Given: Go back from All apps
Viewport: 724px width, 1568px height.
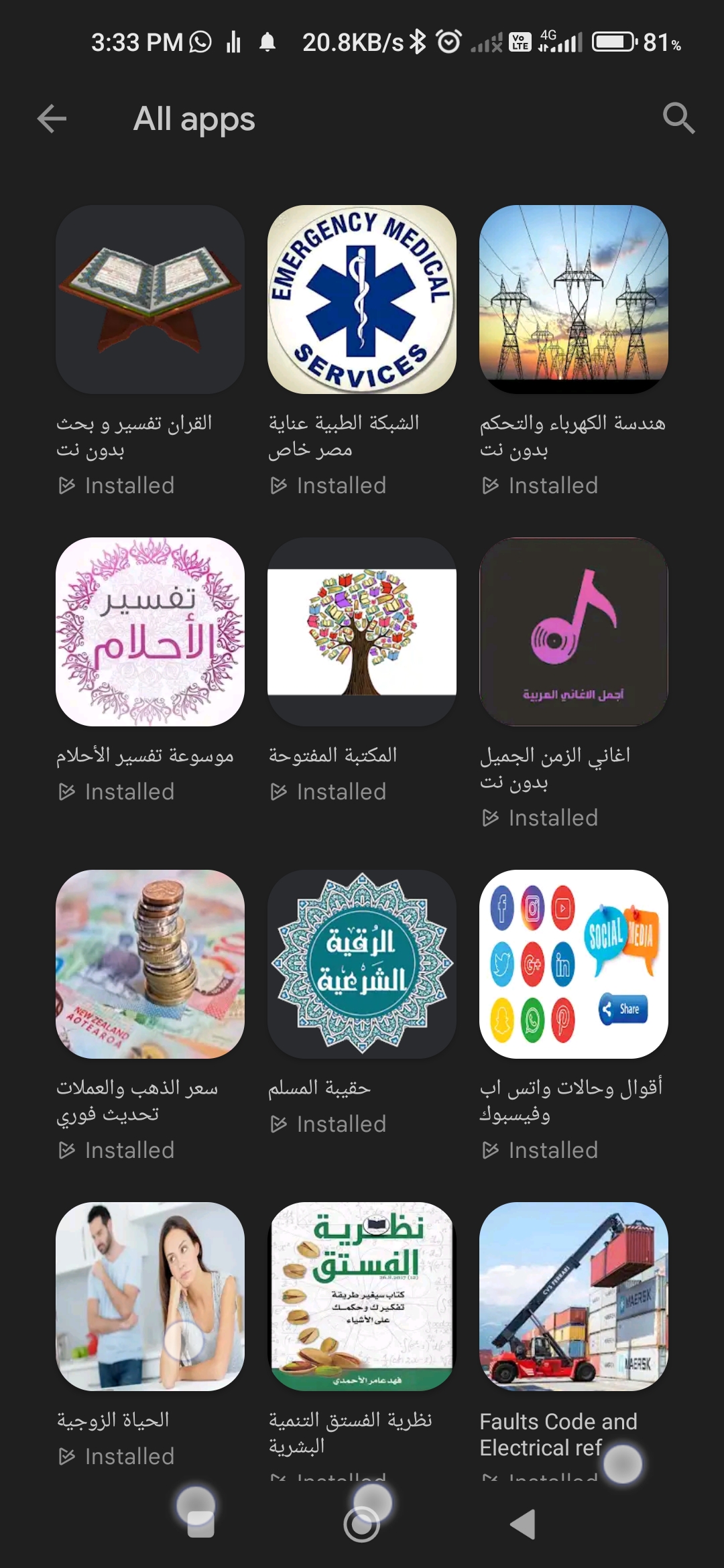Looking at the screenshot, I should [52, 119].
